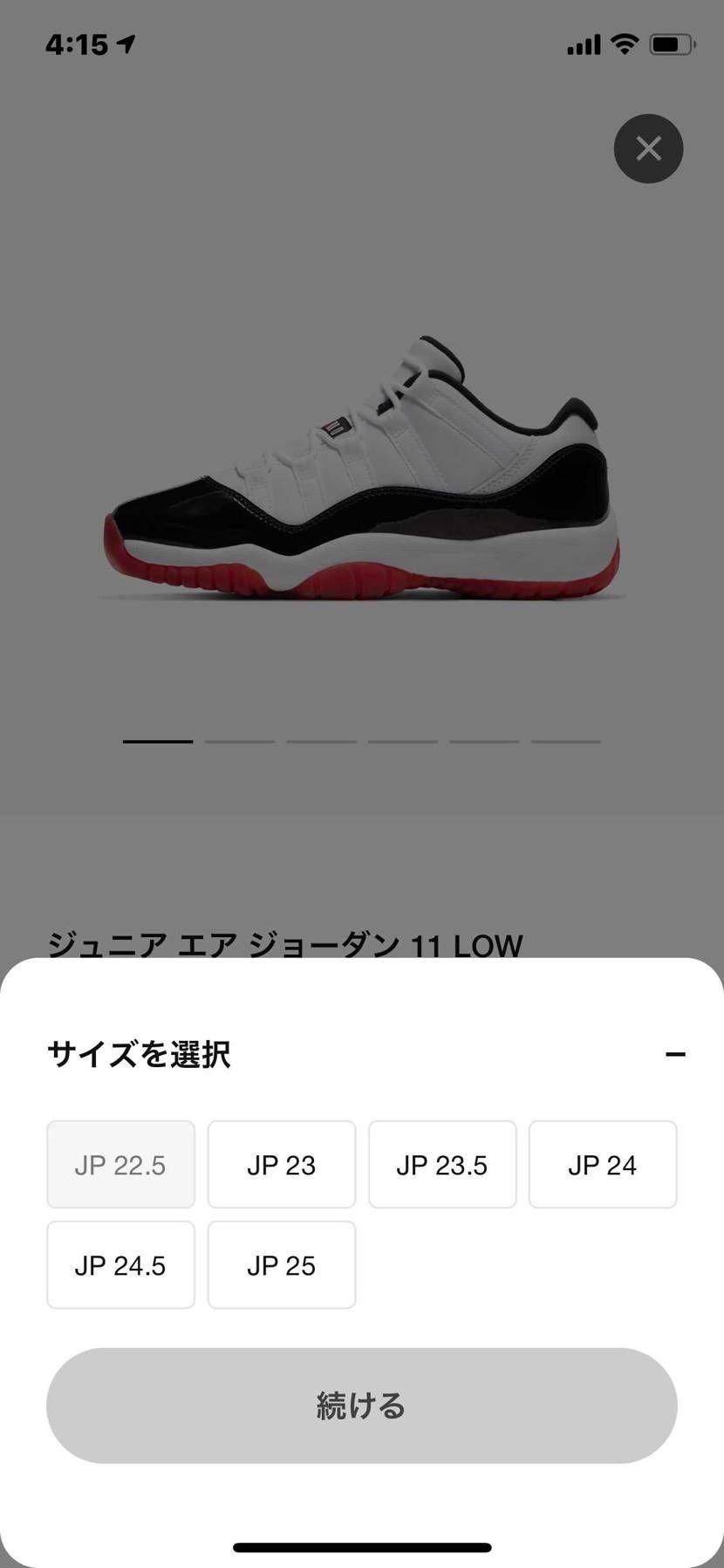This screenshot has height=1568, width=724.
Task: Collapse the サイズを選択 size section
Action: [x=675, y=1054]
